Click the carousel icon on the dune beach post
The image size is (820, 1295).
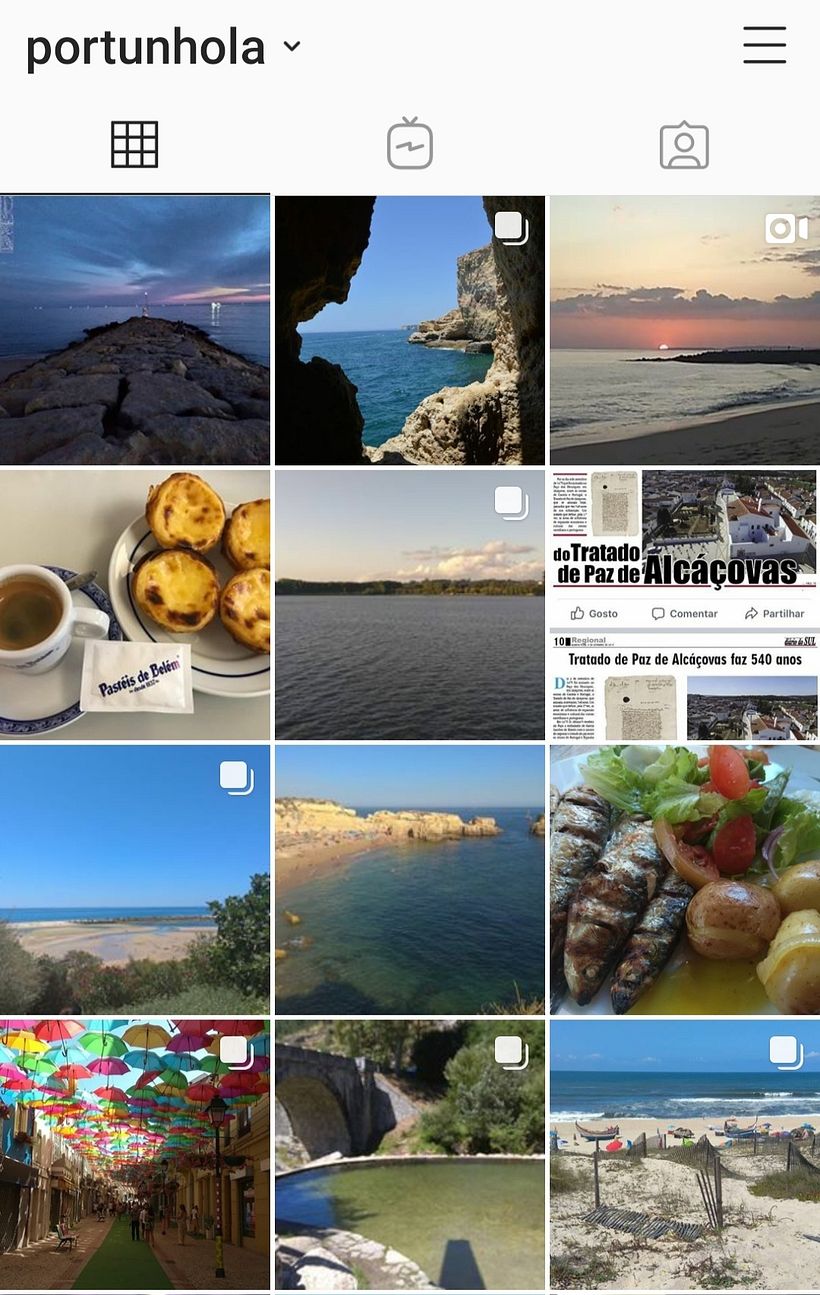point(786,1051)
